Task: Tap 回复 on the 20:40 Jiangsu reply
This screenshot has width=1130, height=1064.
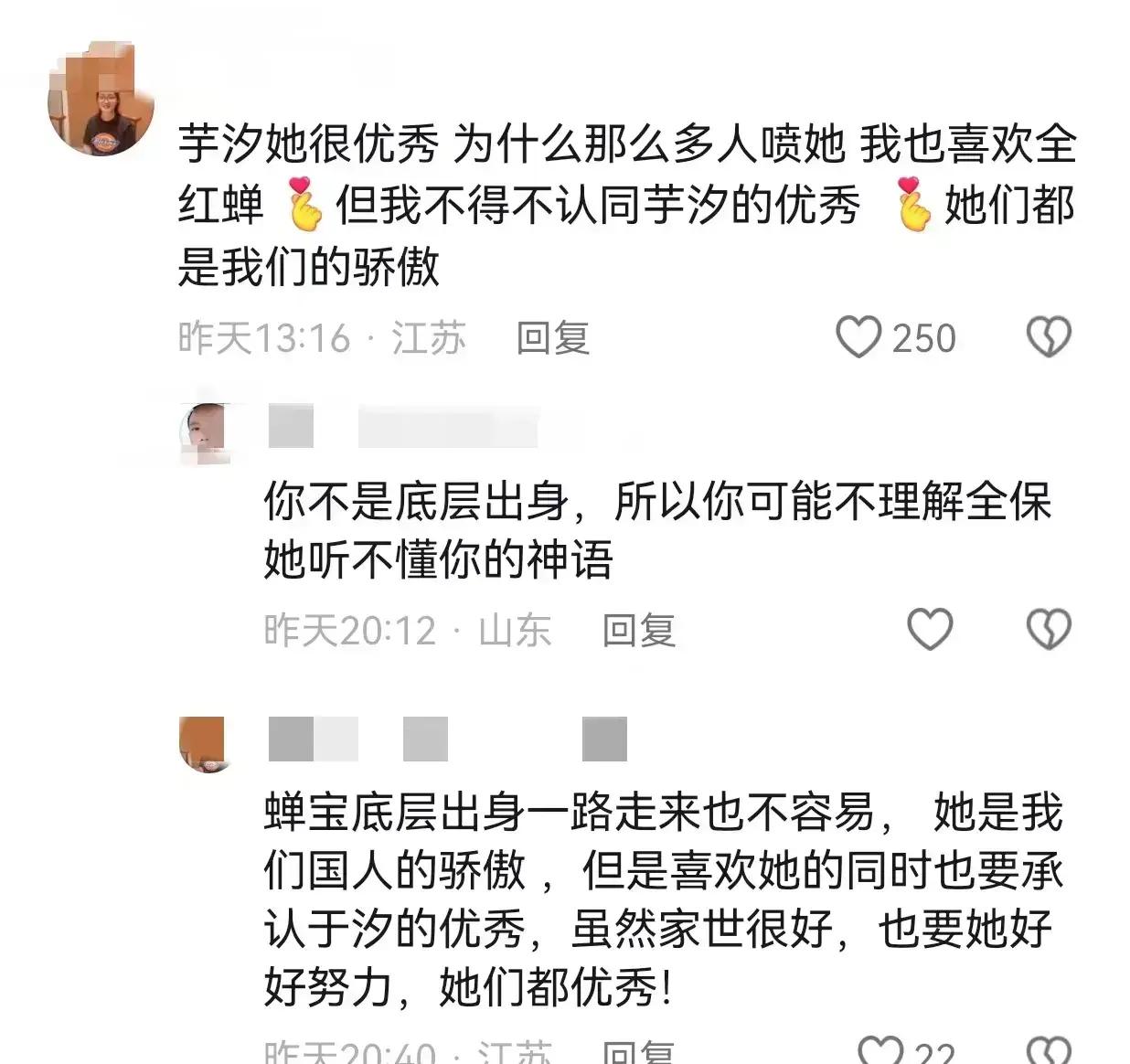Action: [638, 1053]
